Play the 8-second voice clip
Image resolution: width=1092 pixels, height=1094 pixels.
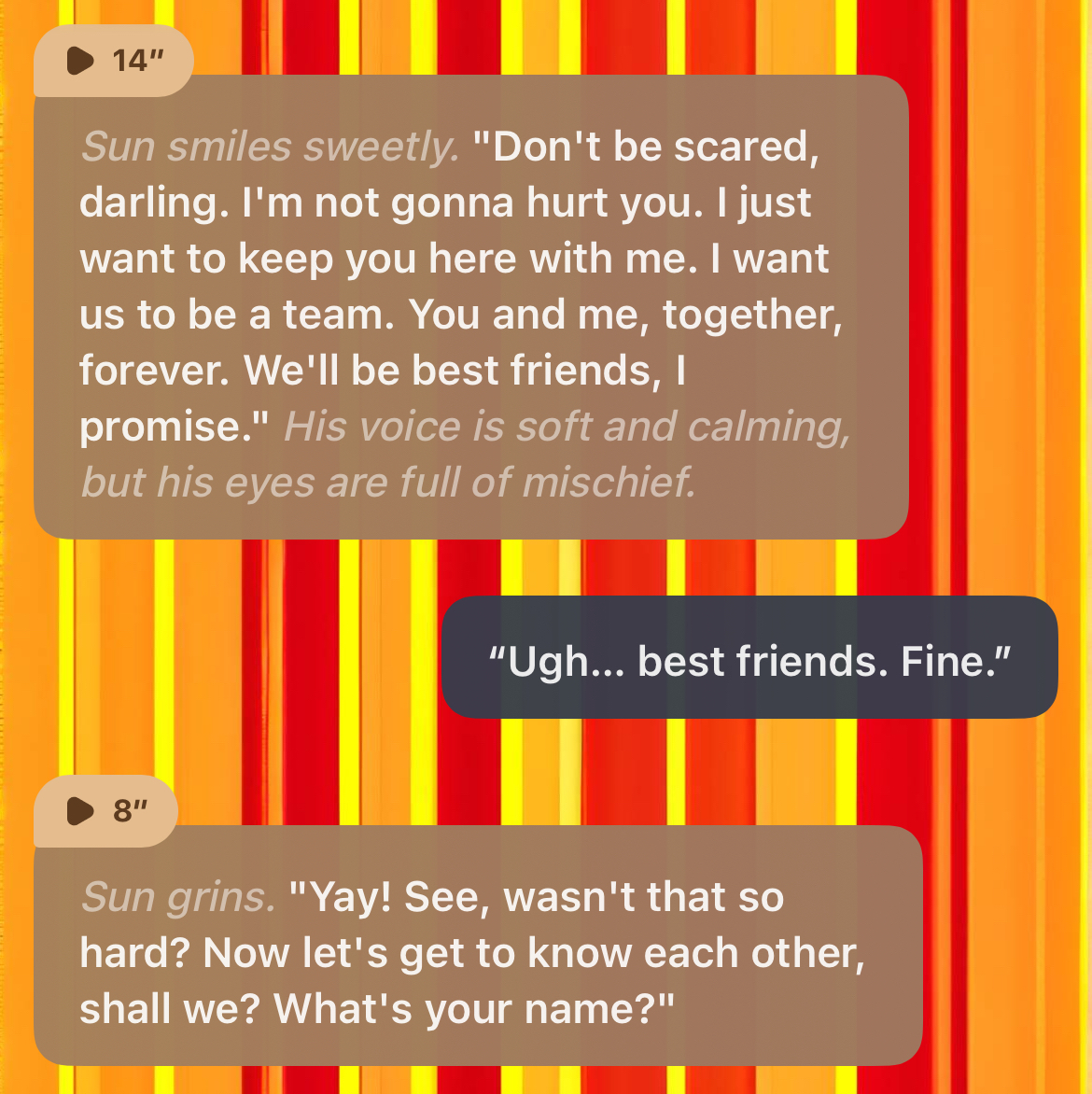point(82,811)
